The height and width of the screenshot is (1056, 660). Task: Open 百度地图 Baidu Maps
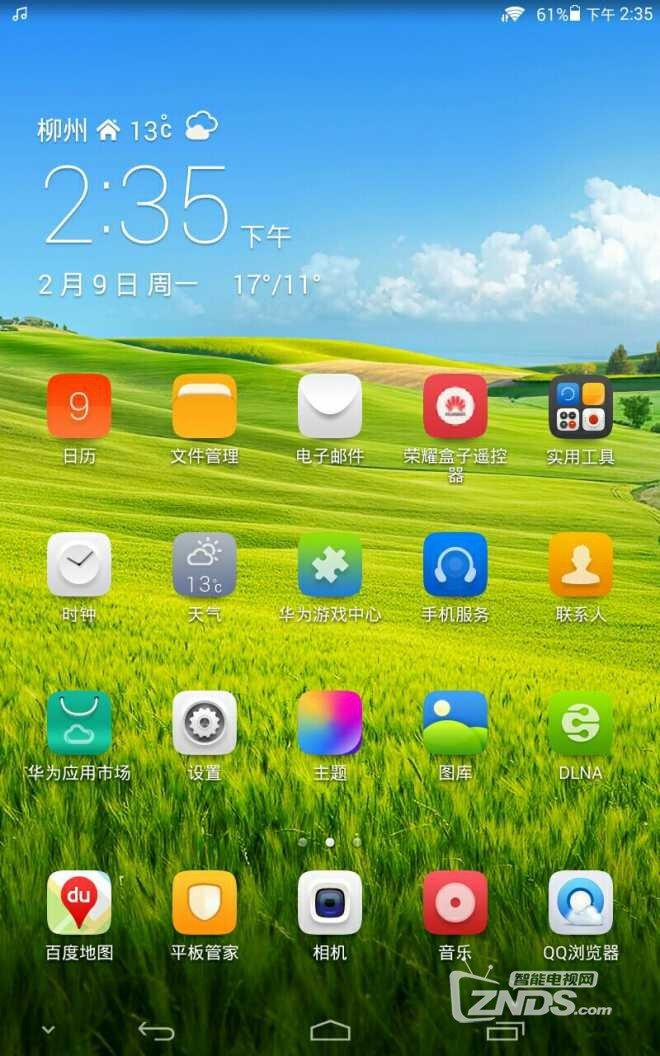pos(79,903)
